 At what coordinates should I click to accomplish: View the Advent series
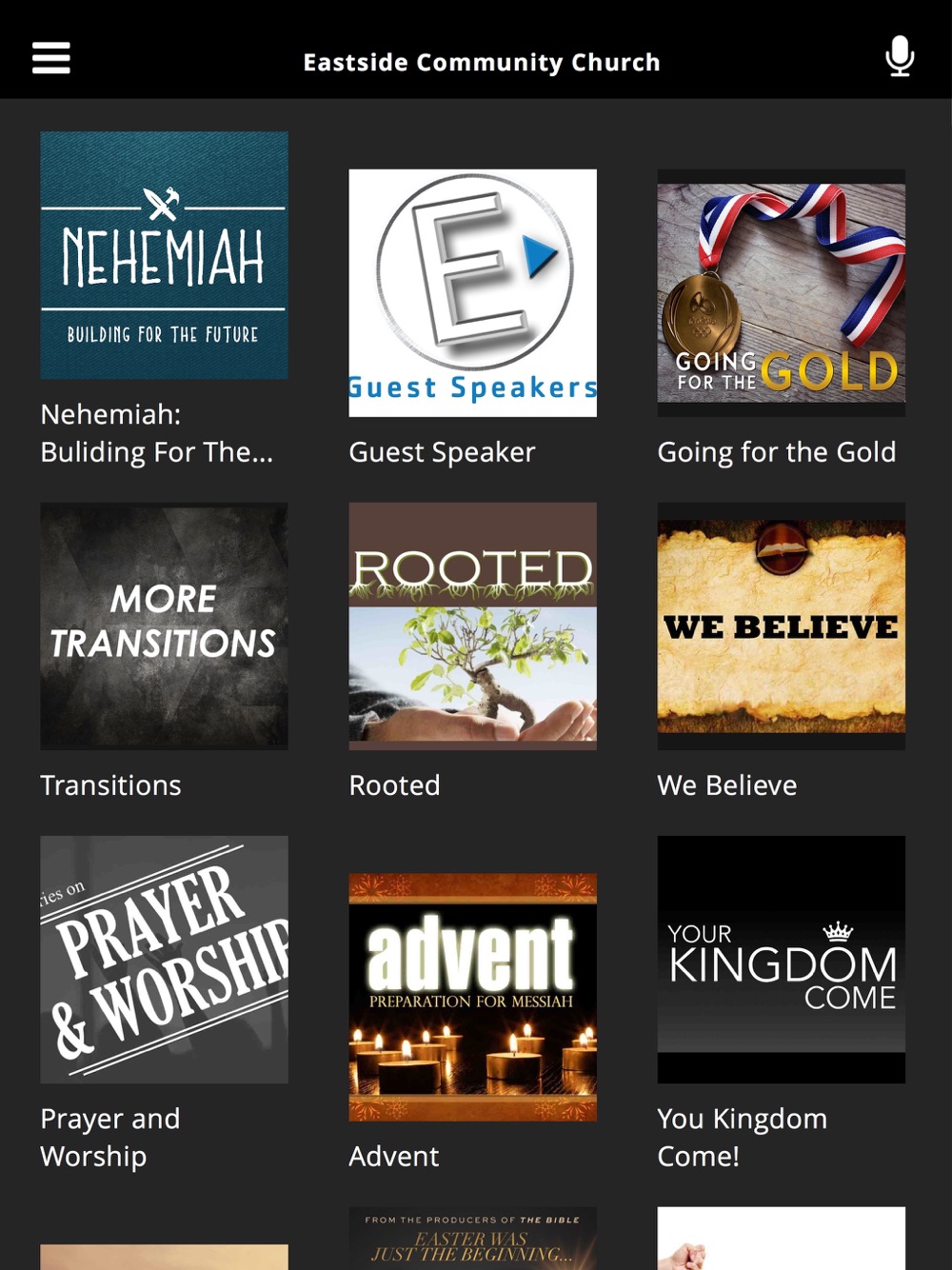click(x=472, y=998)
